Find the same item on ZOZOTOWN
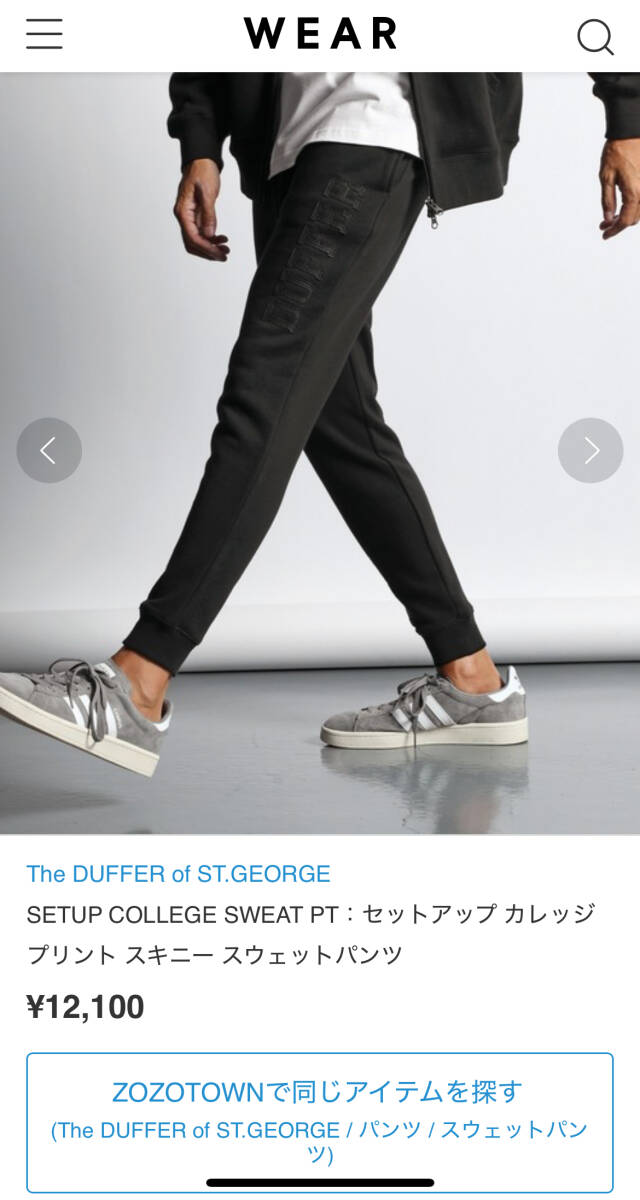 319,1122
